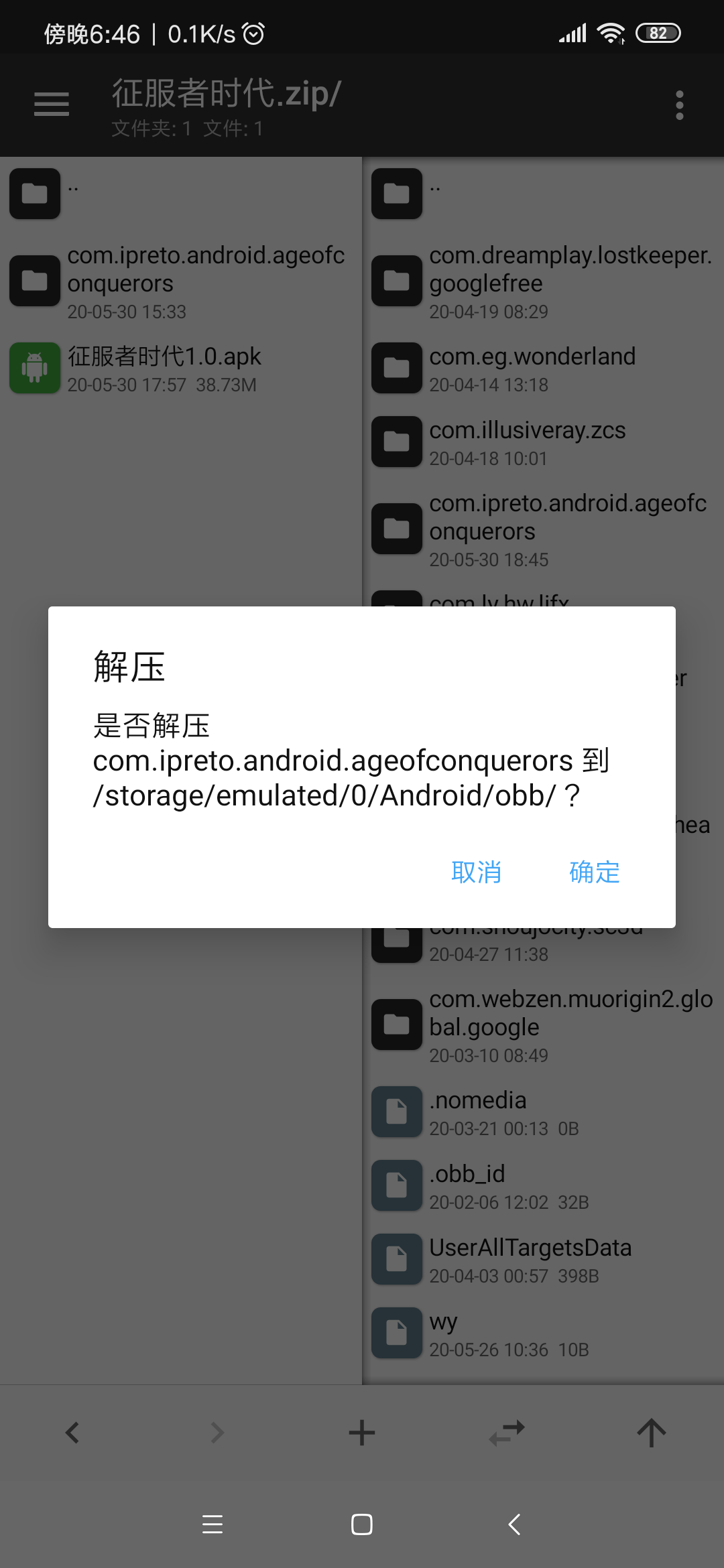The height and width of the screenshot is (1568, 724).
Task: Open com.dreamplay.lostkeeper.googlefree folder
Action: coord(543,281)
